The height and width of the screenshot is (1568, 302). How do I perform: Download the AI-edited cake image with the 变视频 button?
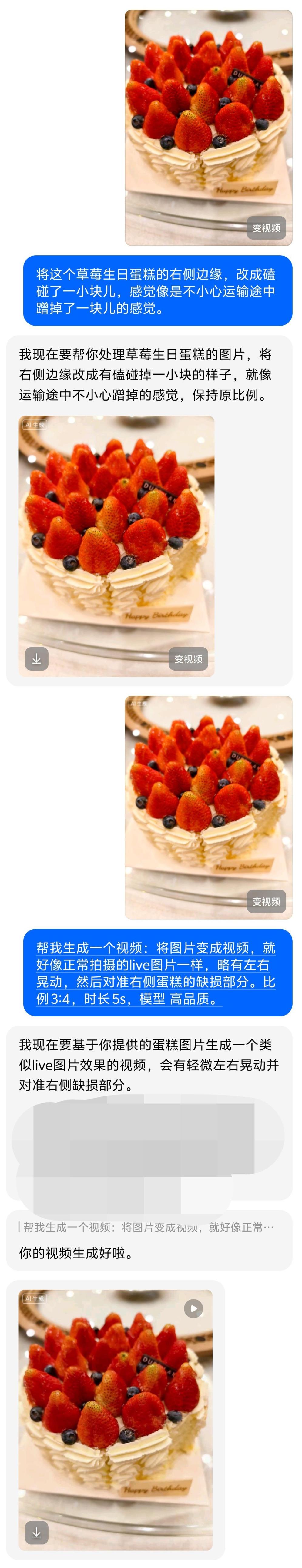click(x=36, y=659)
